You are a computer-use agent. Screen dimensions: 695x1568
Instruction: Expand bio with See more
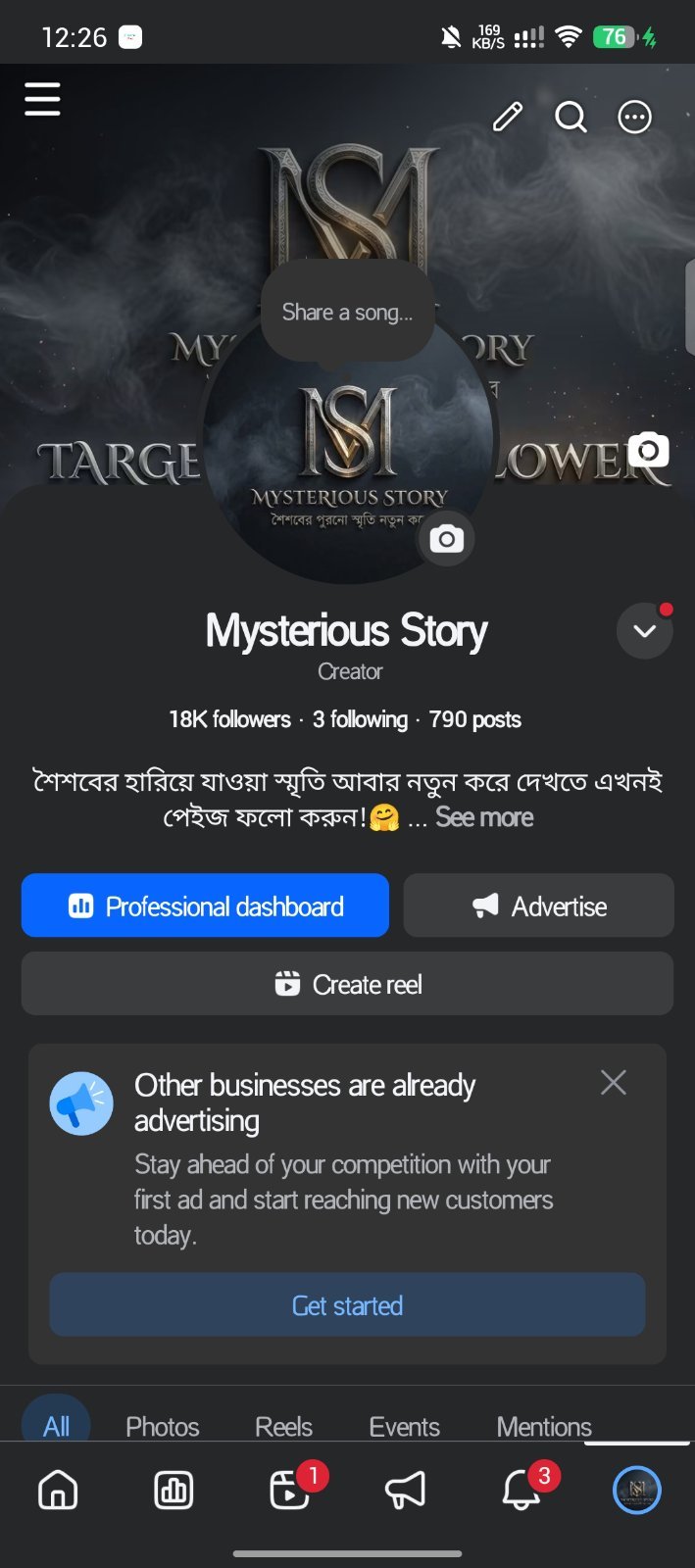484,817
